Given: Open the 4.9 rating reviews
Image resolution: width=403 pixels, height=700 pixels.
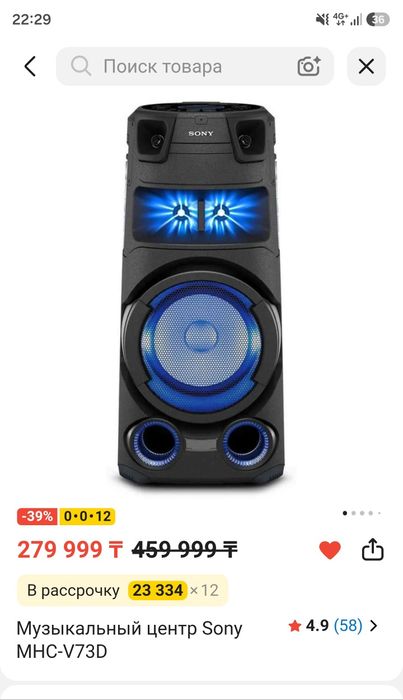Looking at the screenshot, I should 333,626.
